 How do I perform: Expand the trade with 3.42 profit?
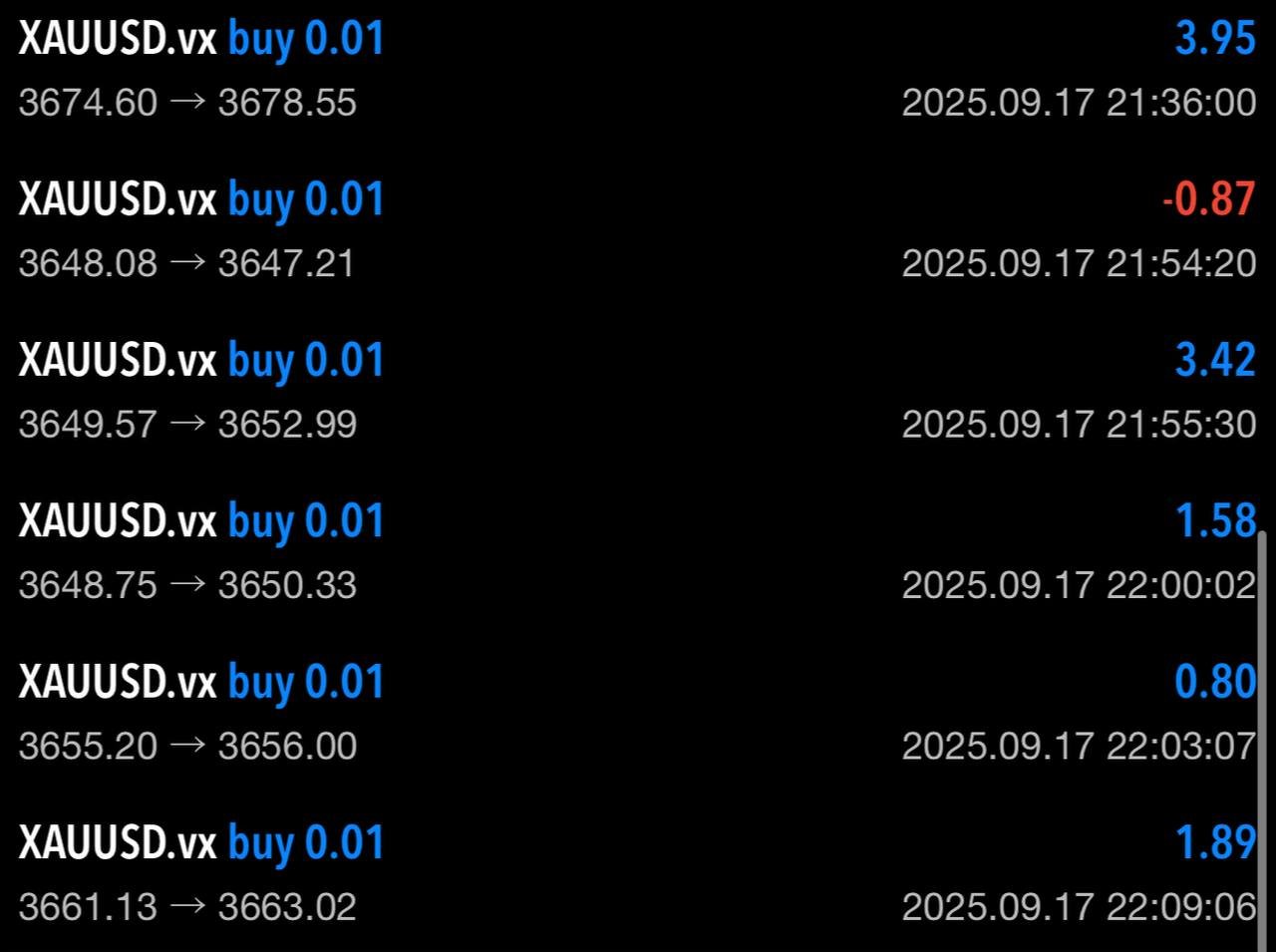[638, 391]
